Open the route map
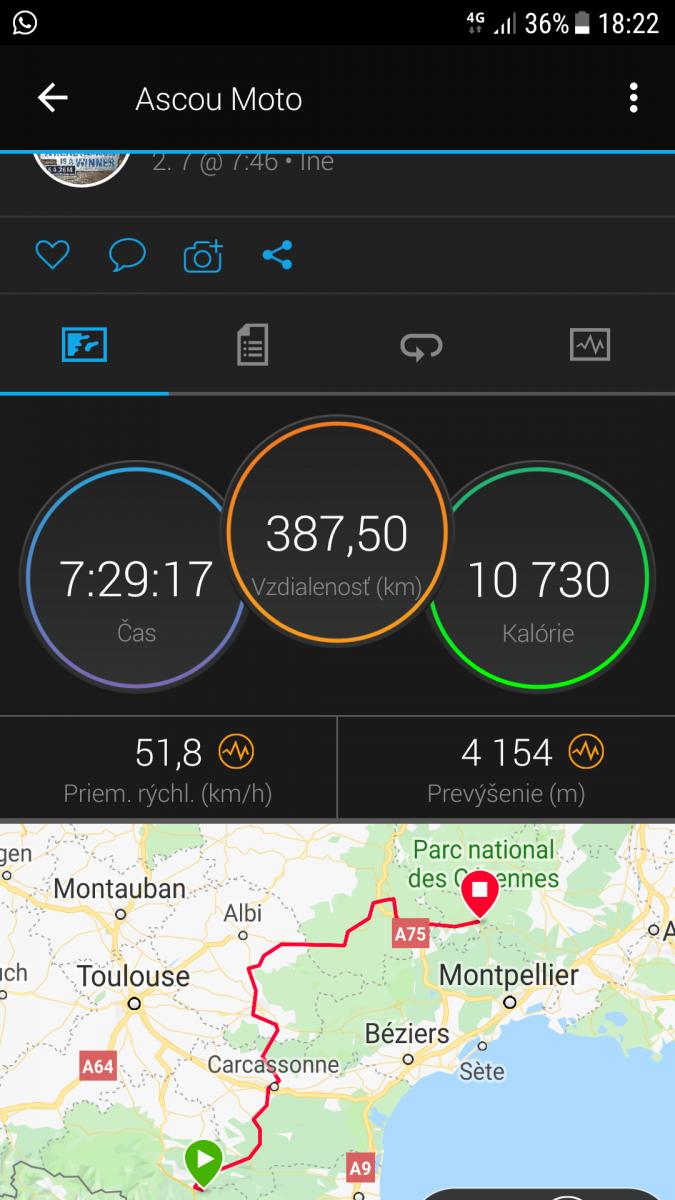The height and width of the screenshot is (1200, 675). [x=337, y=1010]
